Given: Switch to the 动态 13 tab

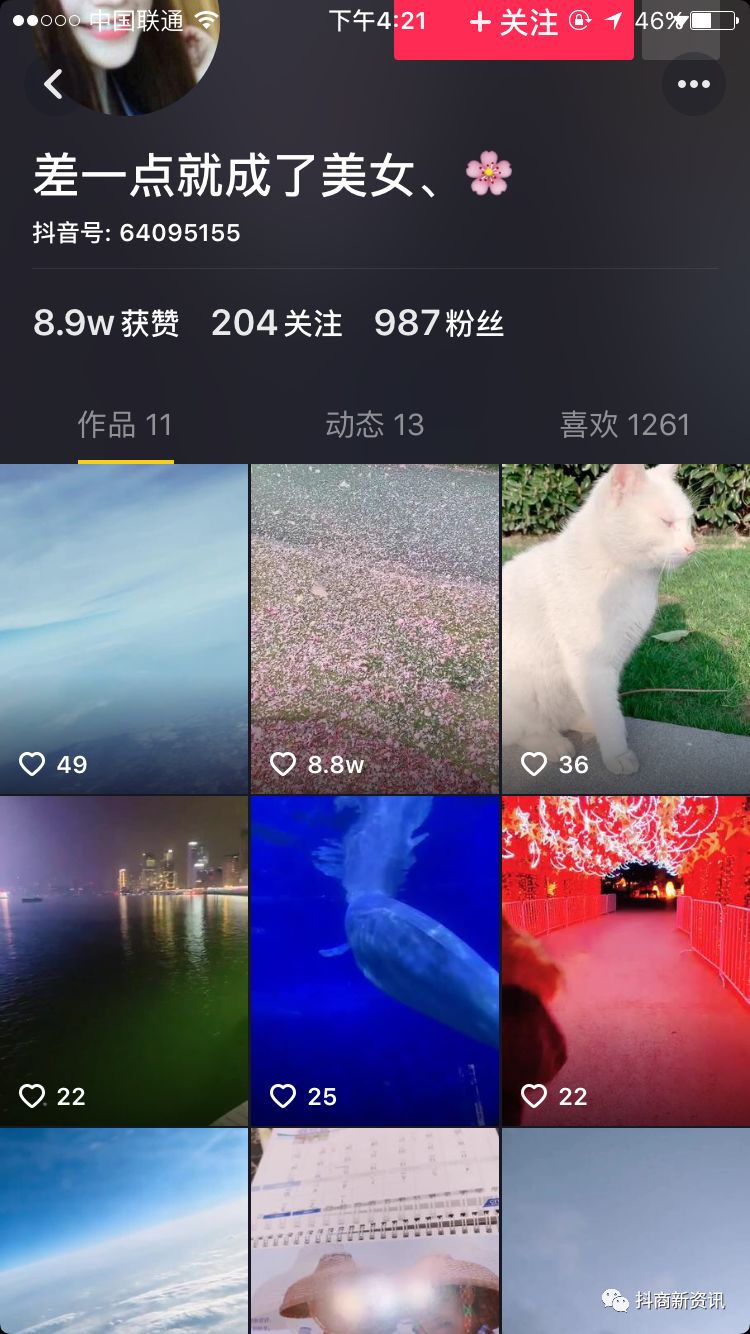Looking at the screenshot, I should click(x=374, y=425).
